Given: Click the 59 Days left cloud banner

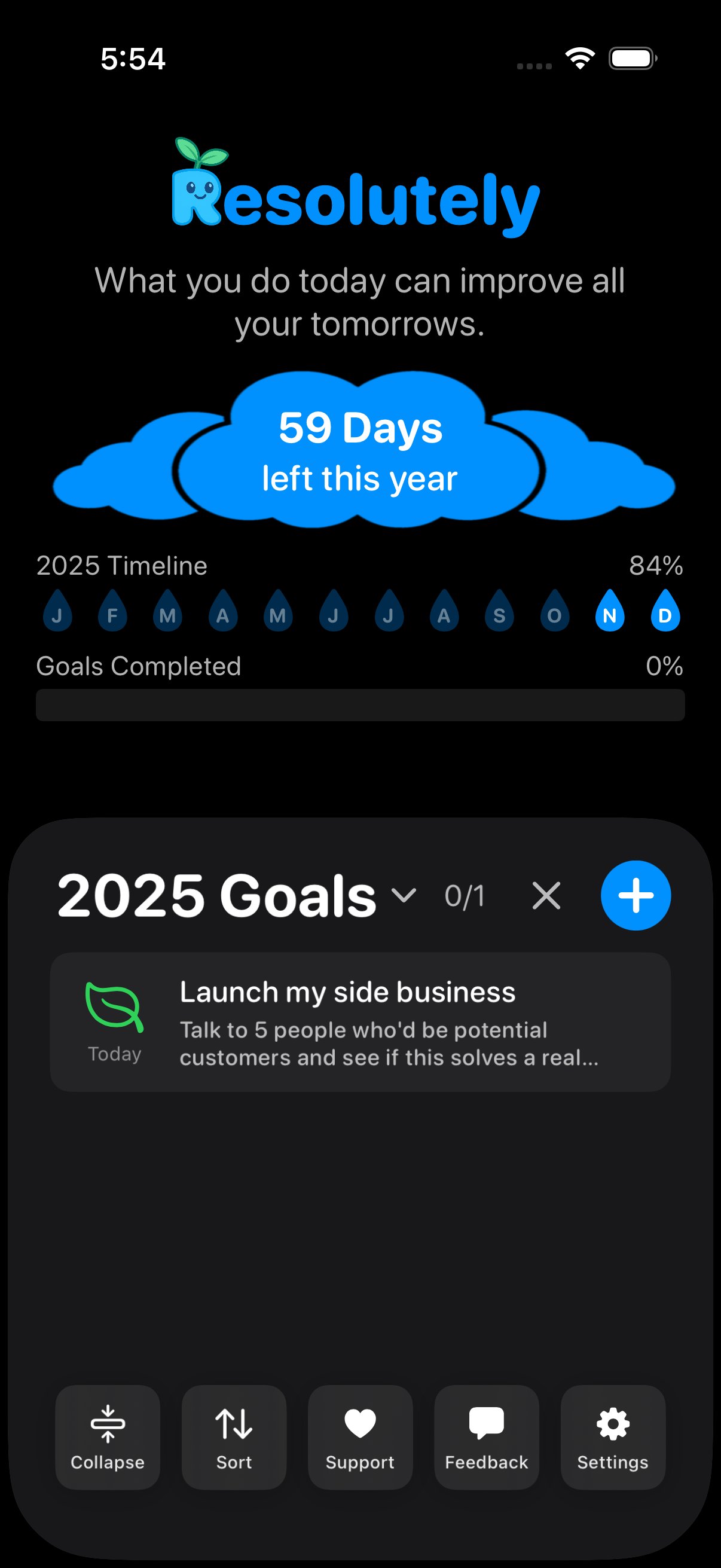Looking at the screenshot, I should pos(360,452).
